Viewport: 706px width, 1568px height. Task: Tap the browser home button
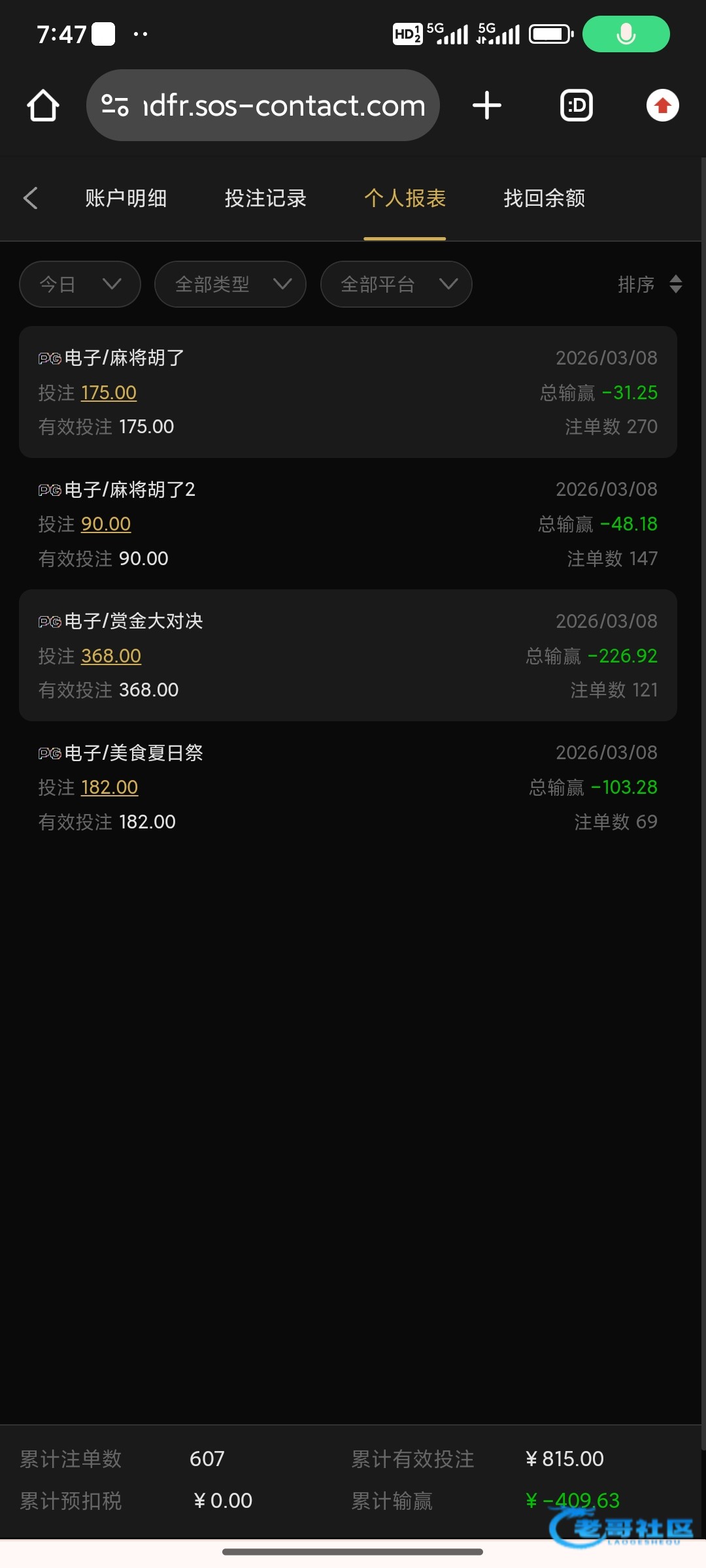click(x=43, y=105)
